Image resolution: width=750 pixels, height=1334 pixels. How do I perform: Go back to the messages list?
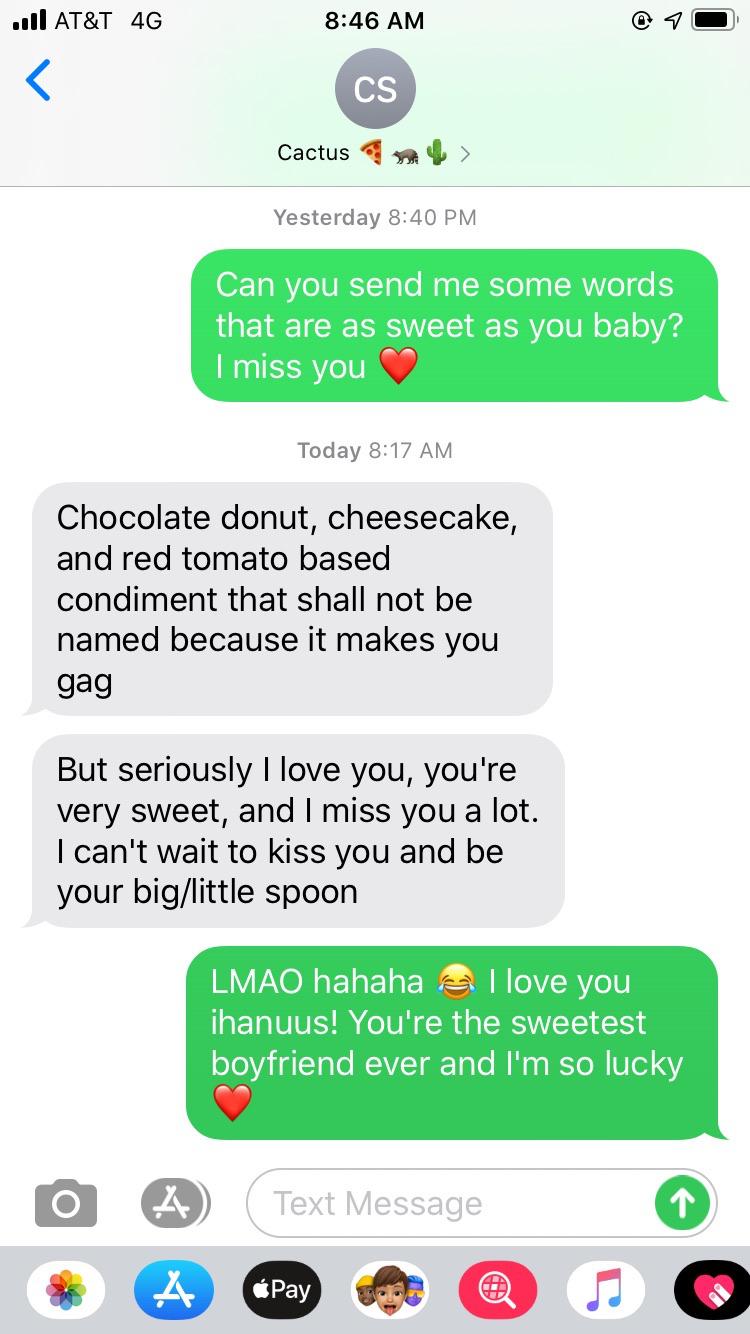point(38,81)
